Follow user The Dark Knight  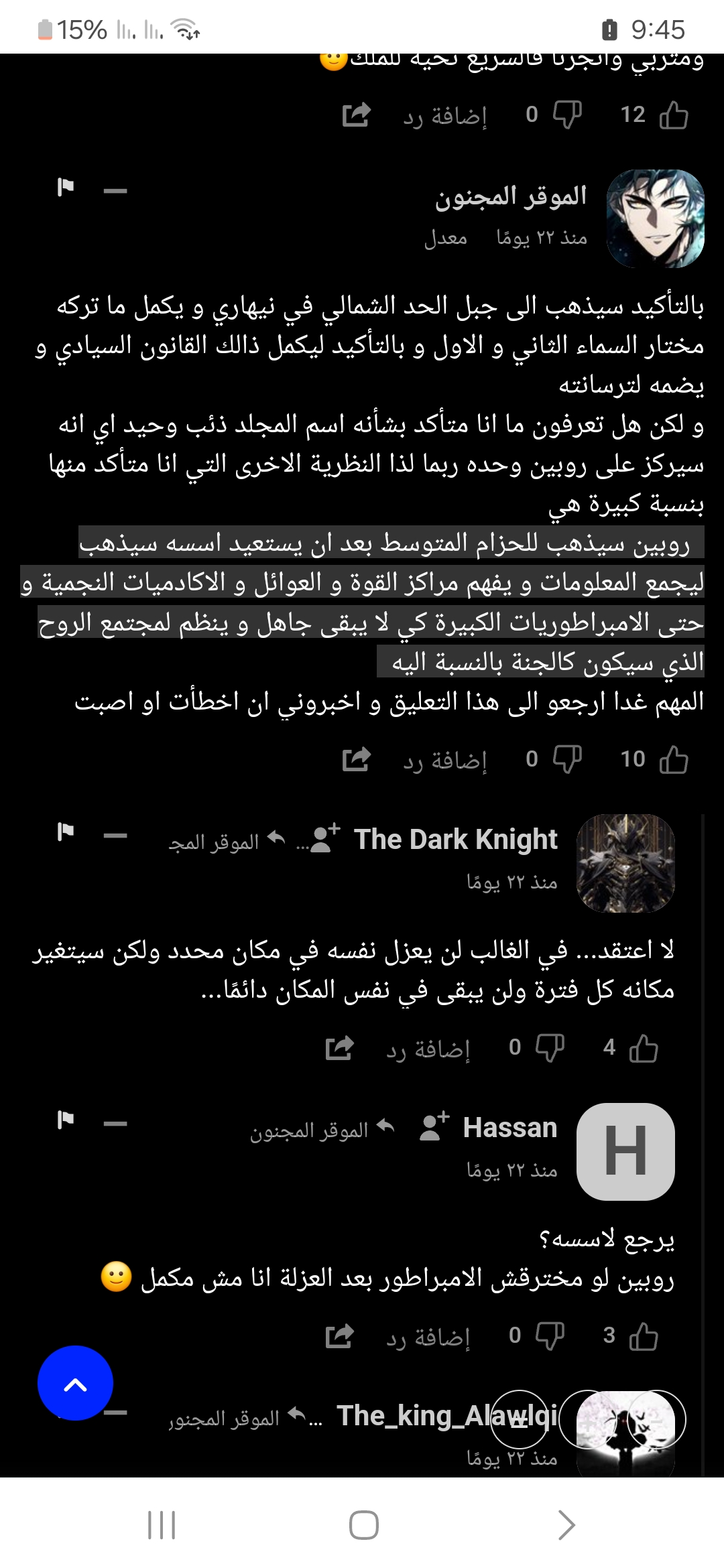326,838
